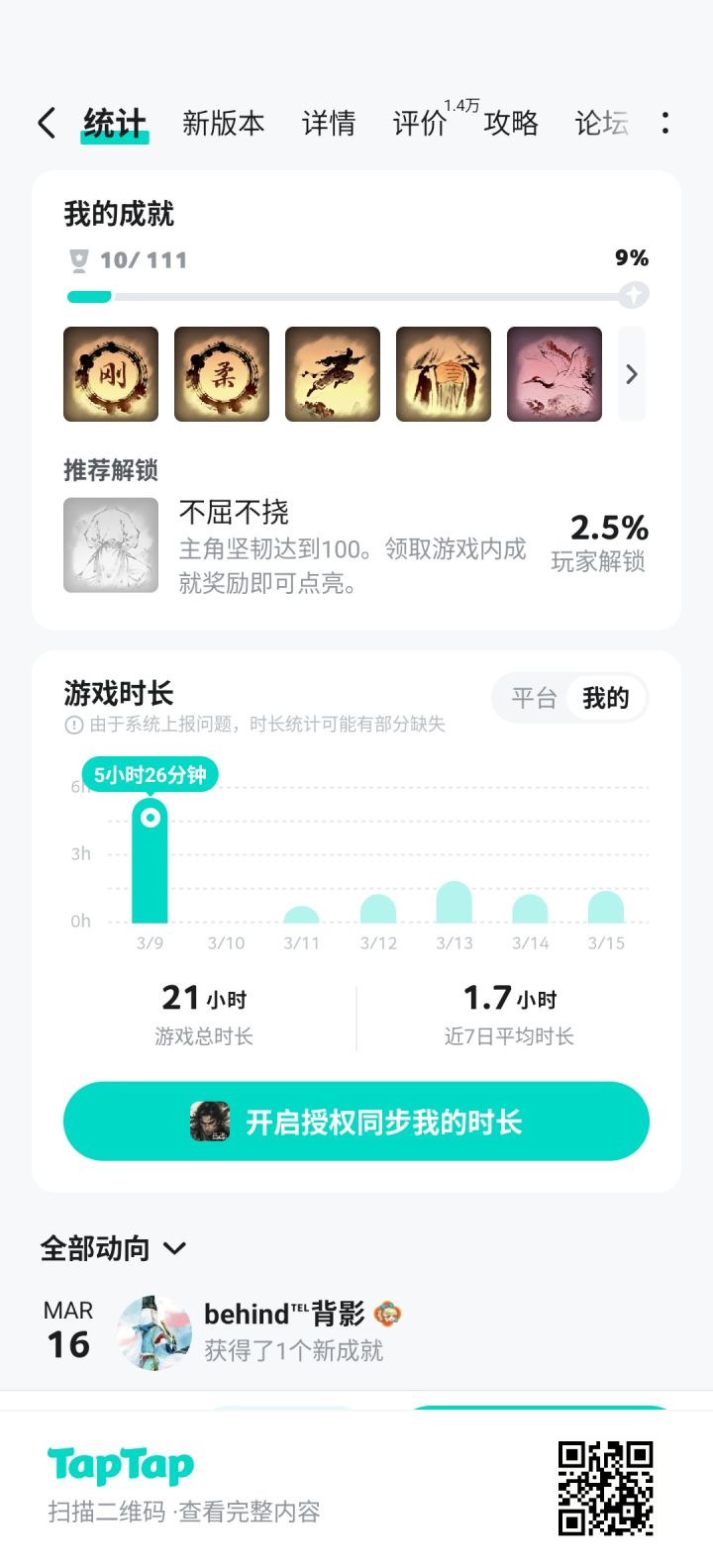Go back using the back arrow
Screen dimensions: 713x1568
coord(46,121)
